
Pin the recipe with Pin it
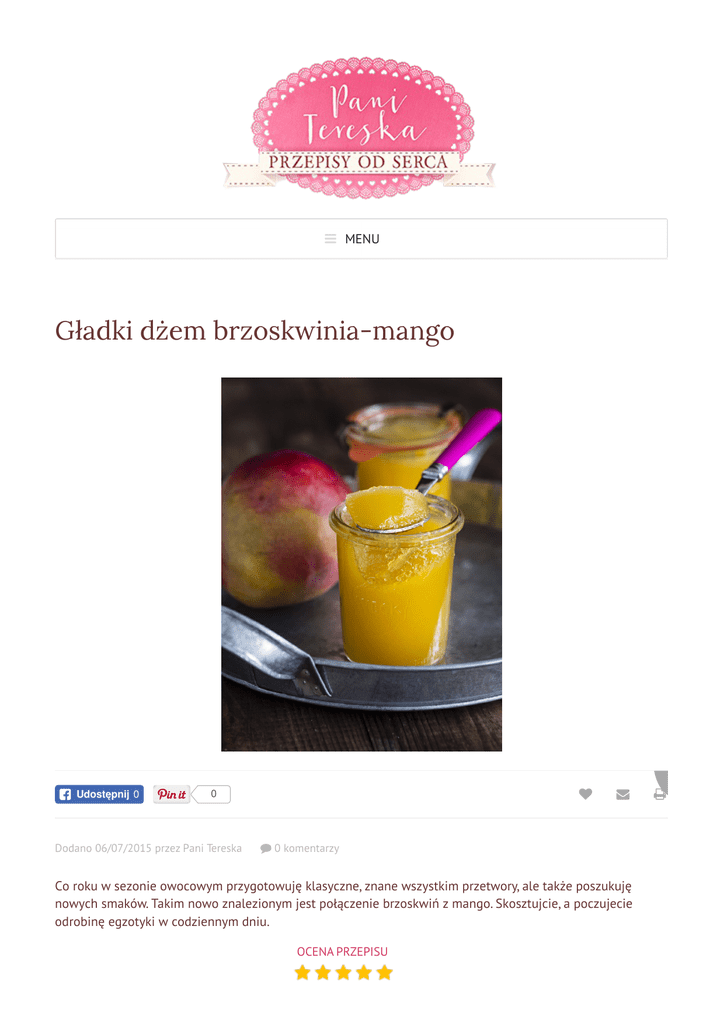pos(172,795)
